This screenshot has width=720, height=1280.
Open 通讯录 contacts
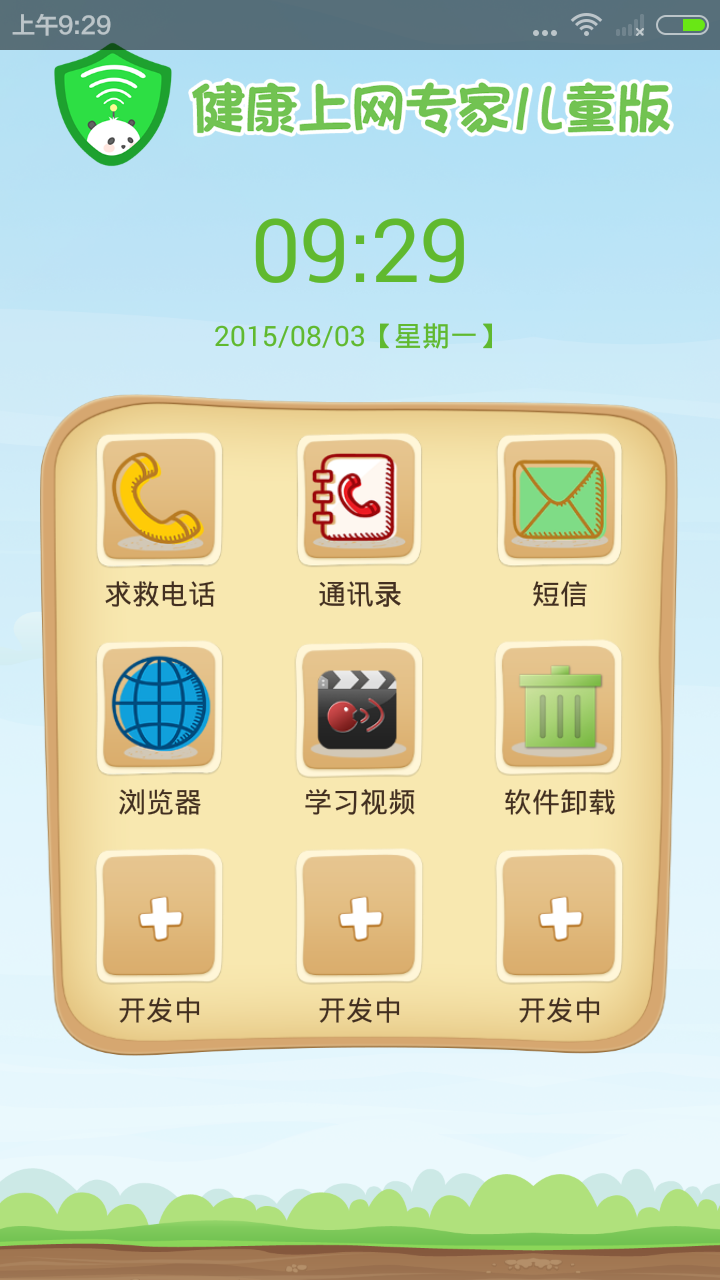tap(359, 500)
